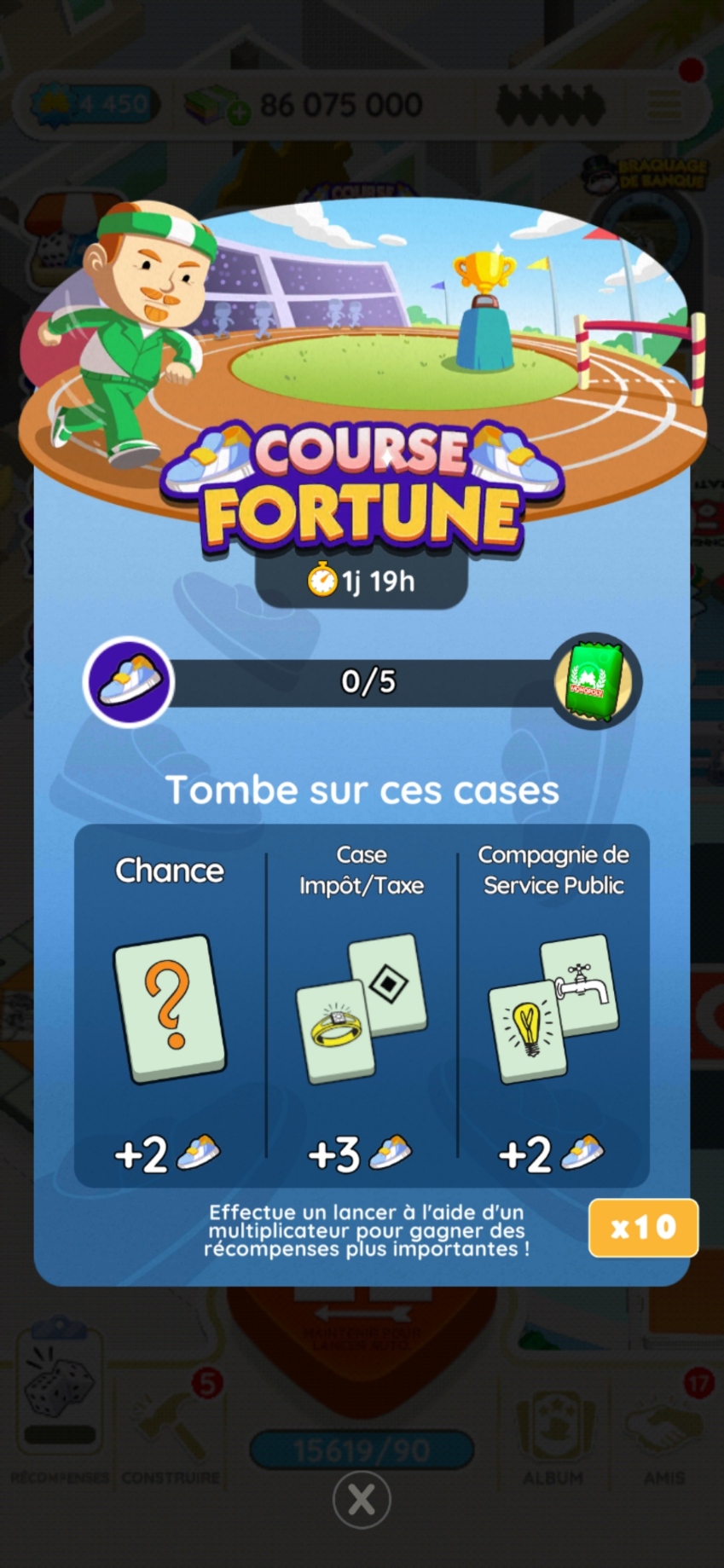
Task: Tap the x10 multiplier button
Action: tap(643, 1228)
